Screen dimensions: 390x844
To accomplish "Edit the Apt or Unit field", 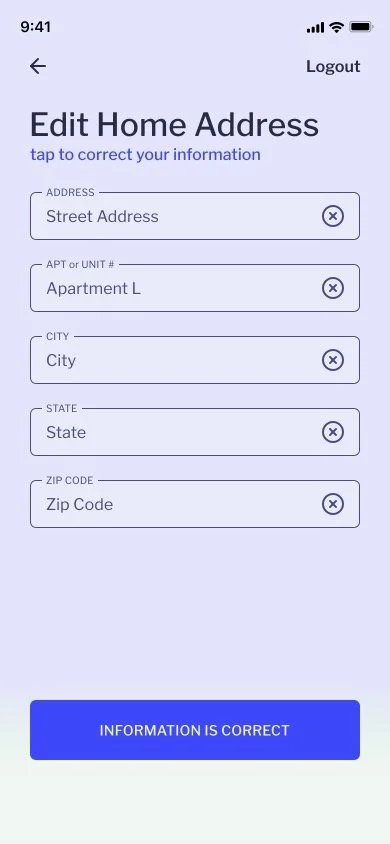I will pyautogui.click(x=195, y=288).
